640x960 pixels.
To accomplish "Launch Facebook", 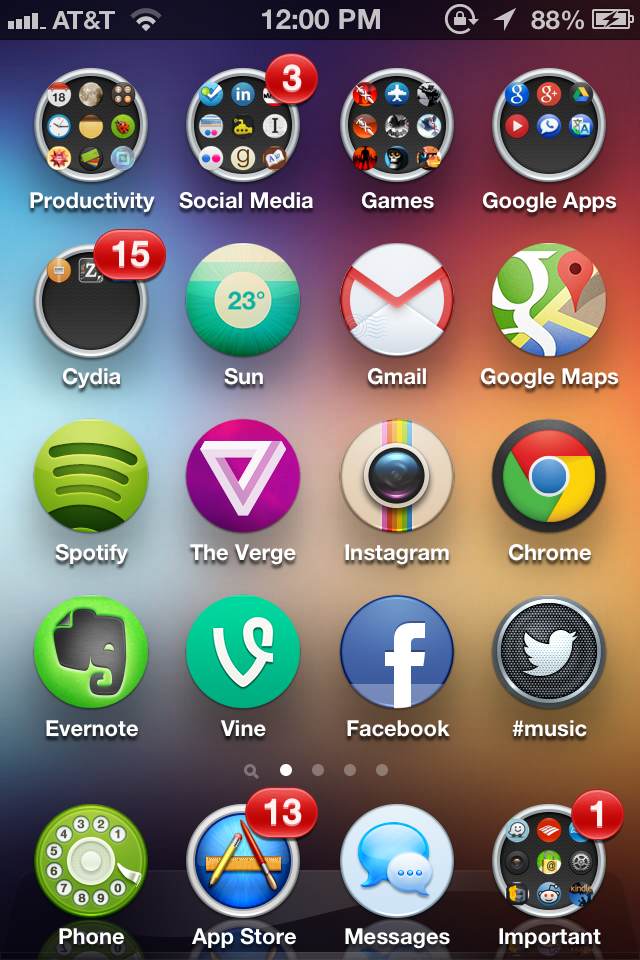I will click(397, 653).
